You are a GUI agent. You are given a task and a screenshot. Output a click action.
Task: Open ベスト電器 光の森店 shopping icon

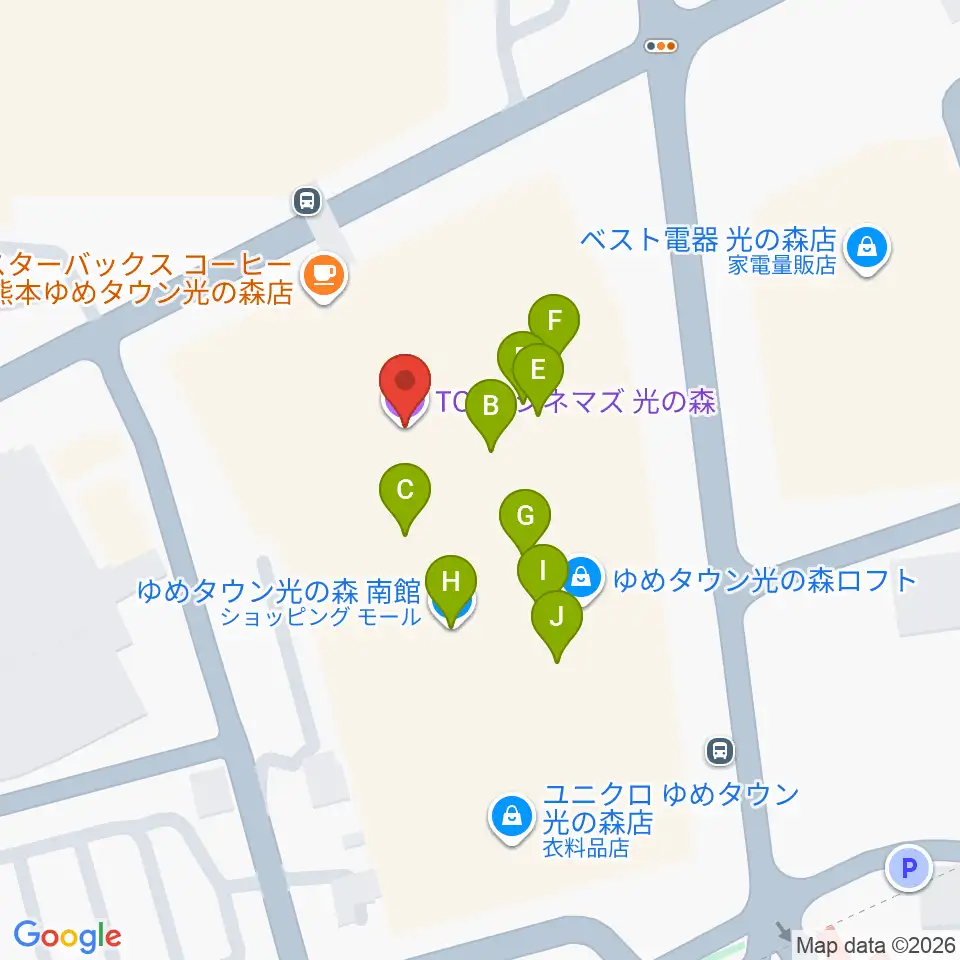click(867, 249)
